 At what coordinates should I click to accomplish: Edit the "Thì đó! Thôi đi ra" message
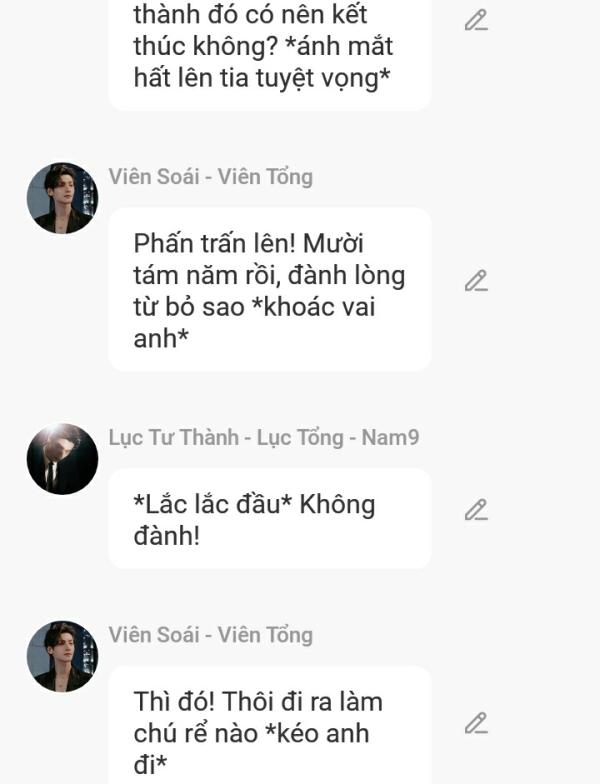(x=476, y=723)
